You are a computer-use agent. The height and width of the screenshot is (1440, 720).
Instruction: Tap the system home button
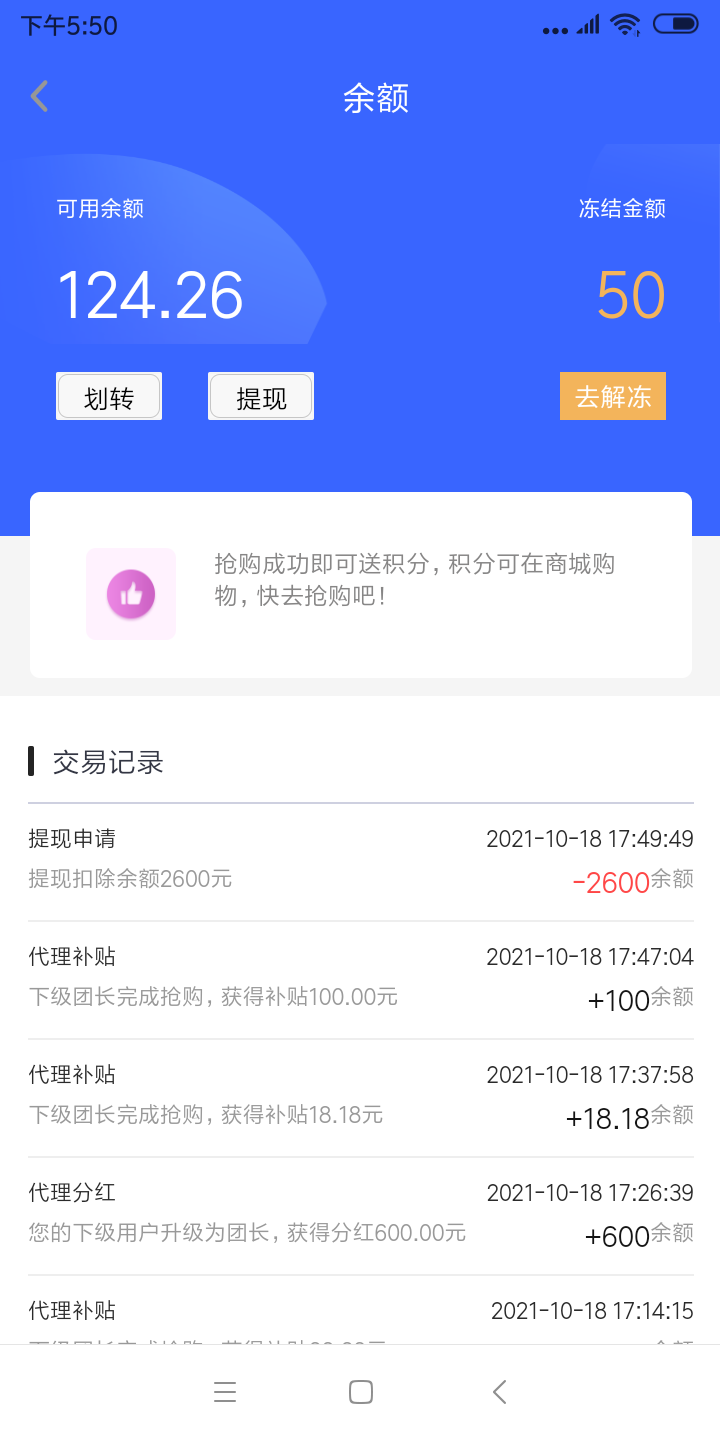pyautogui.click(x=361, y=1392)
